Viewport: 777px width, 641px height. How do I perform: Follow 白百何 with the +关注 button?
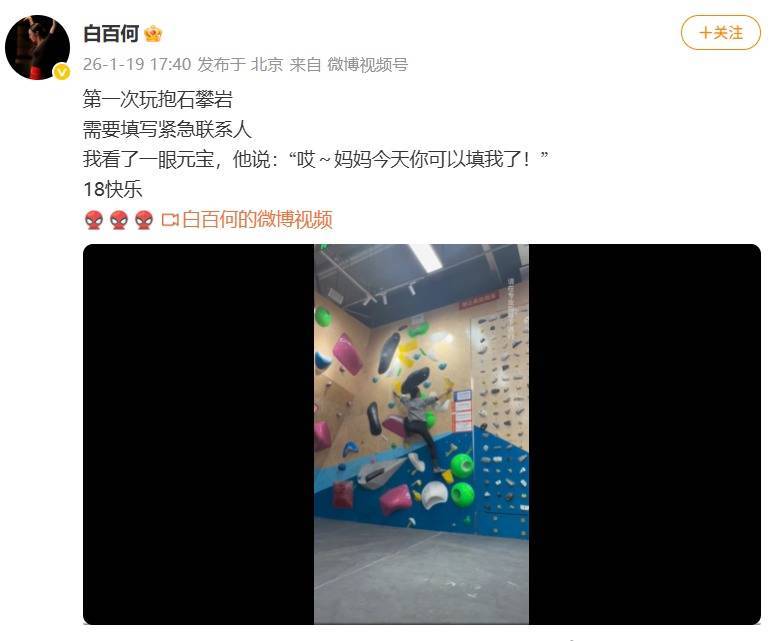tap(720, 33)
